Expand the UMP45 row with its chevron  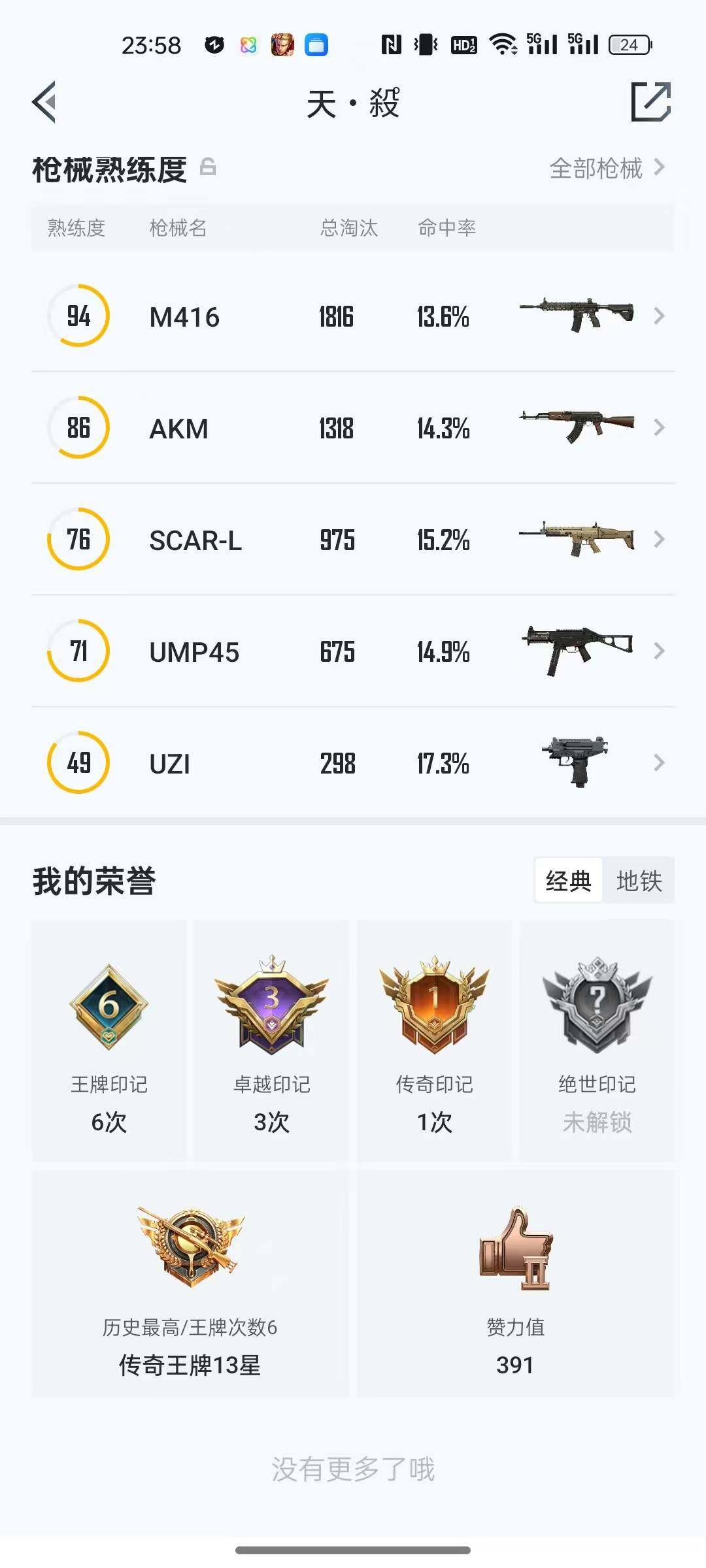point(660,651)
